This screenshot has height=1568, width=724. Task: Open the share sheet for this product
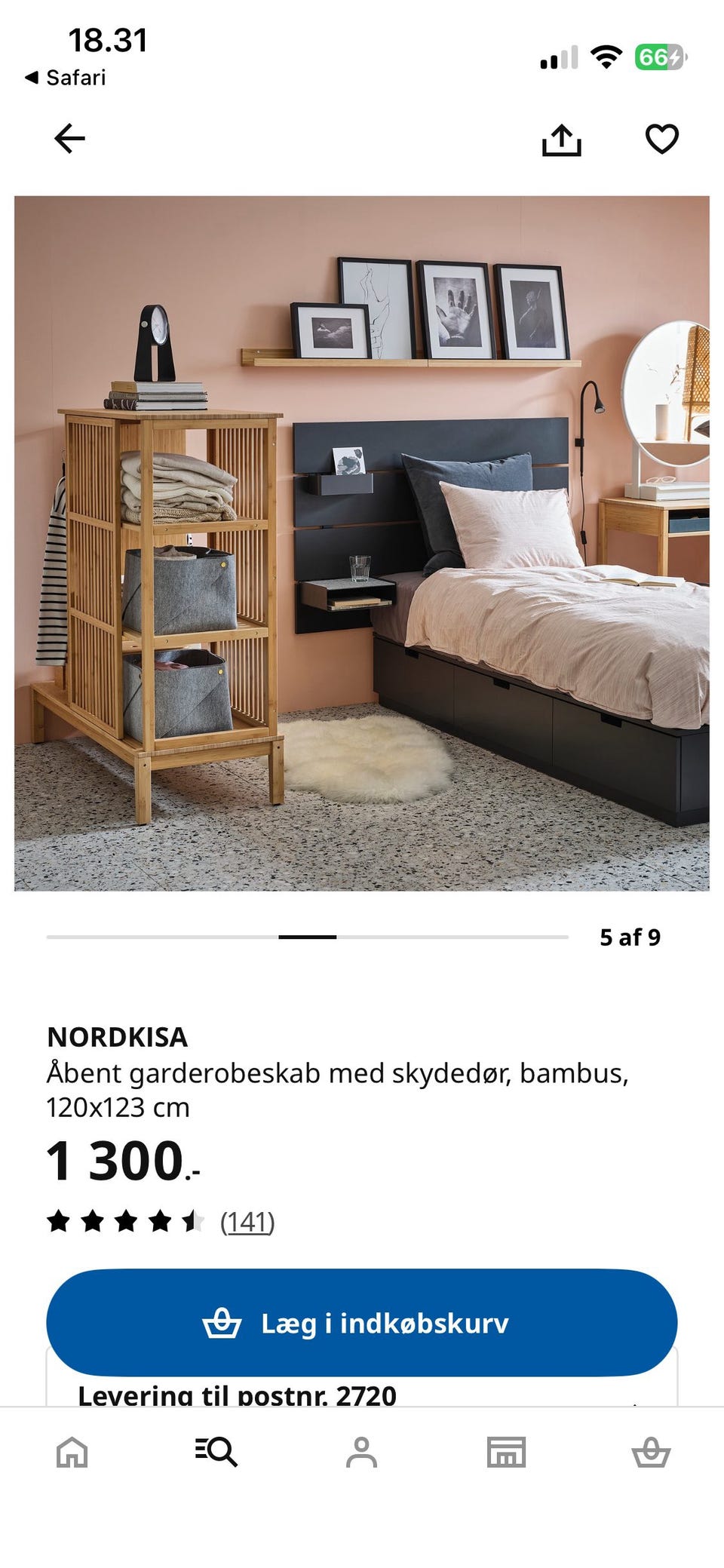click(x=563, y=139)
